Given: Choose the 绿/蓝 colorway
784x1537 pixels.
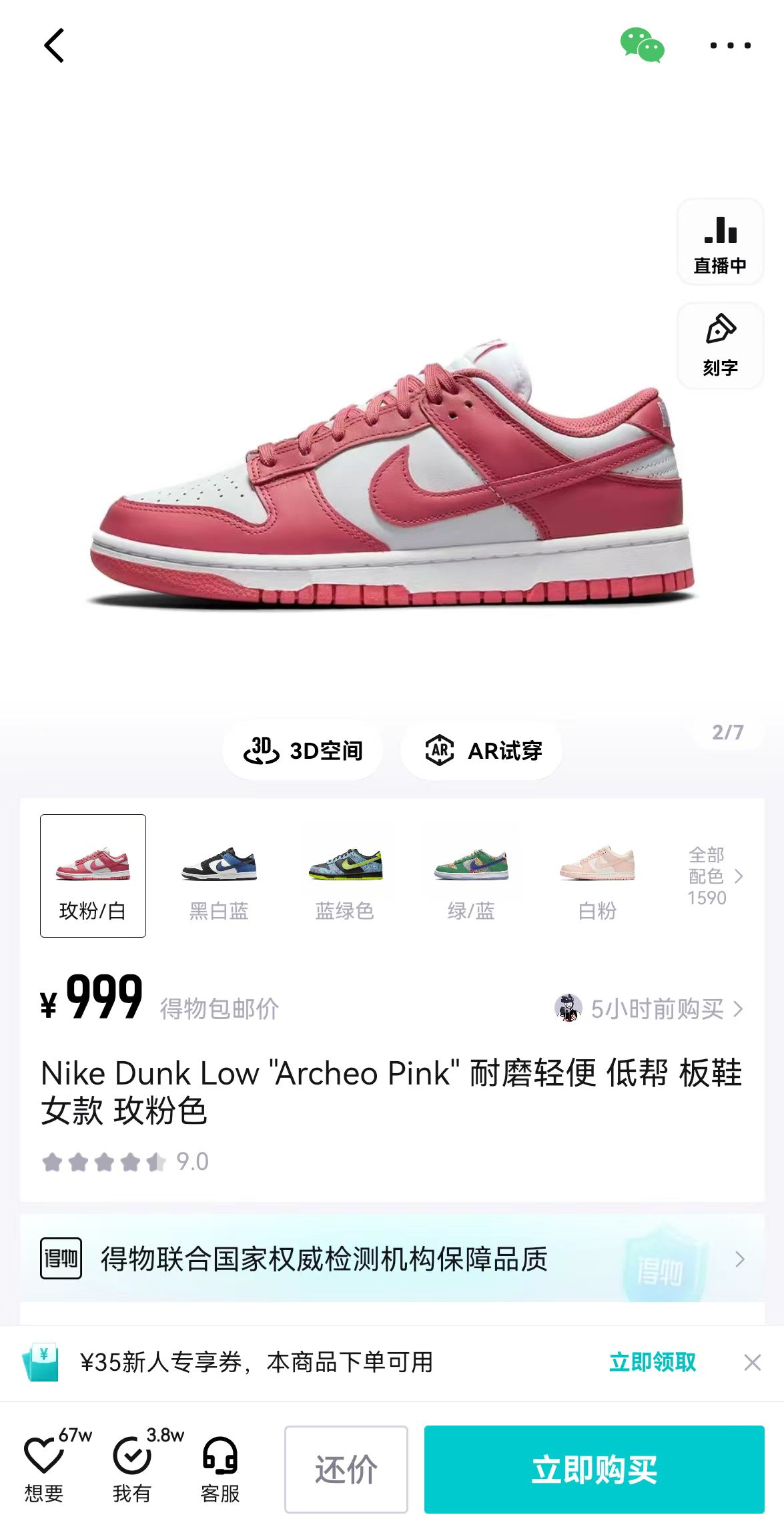Looking at the screenshot, I should 471,876.
